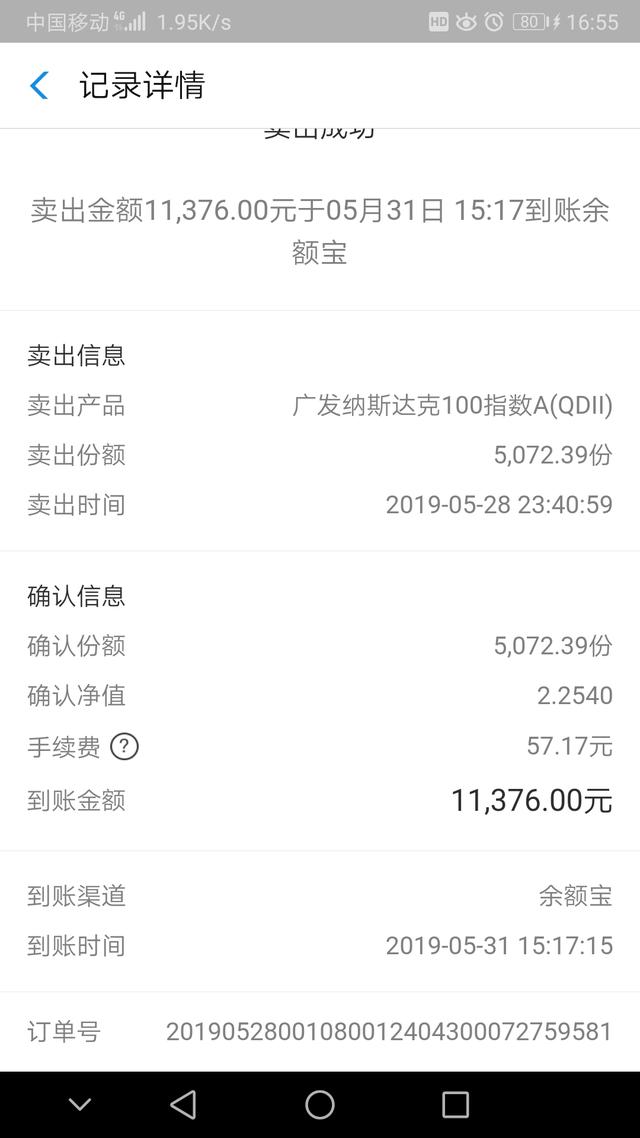This screenshot has width=640, height=1138.
Task: Hide the navigation bar with the down arrow
Action: (80, 1105)
